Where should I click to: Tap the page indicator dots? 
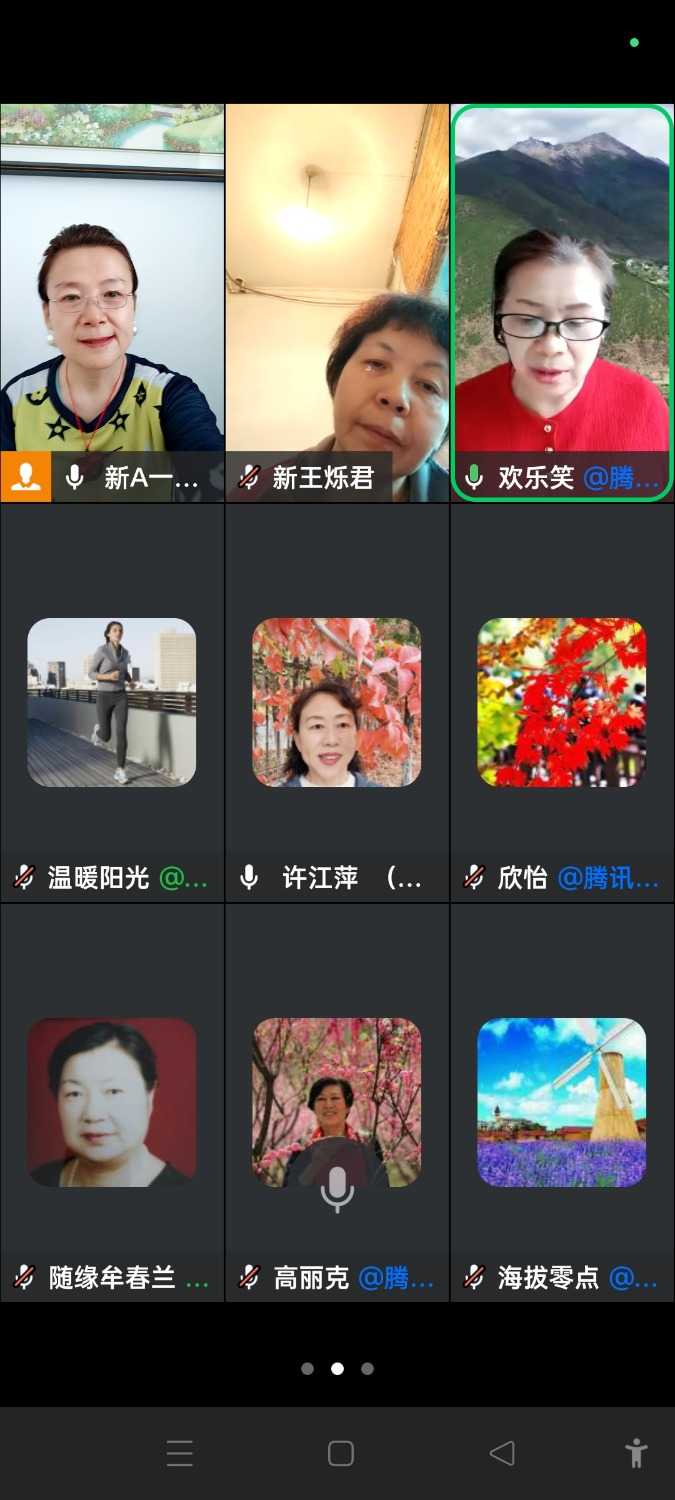337,1368
